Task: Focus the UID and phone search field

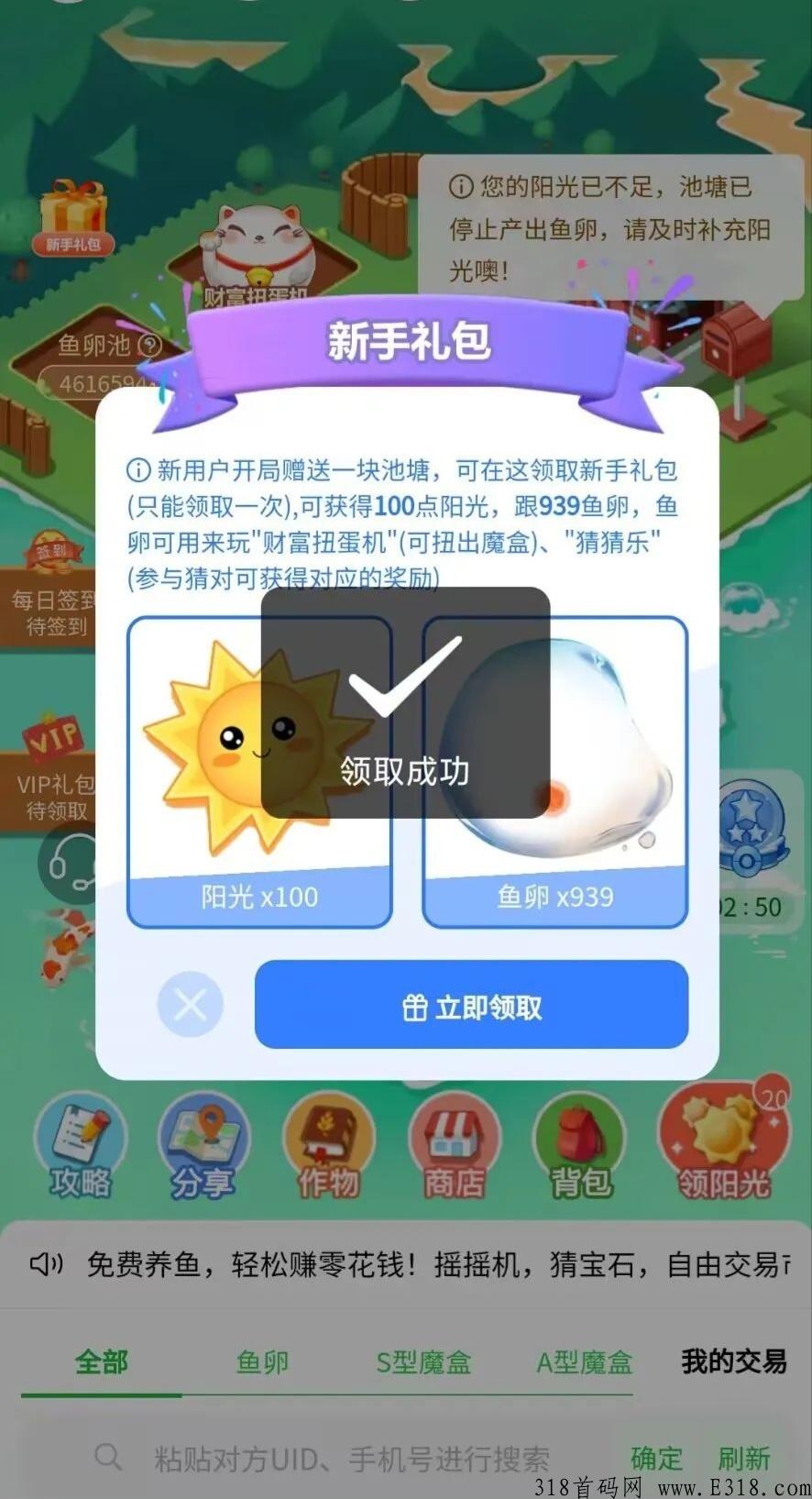Action: coord(348,1458)
